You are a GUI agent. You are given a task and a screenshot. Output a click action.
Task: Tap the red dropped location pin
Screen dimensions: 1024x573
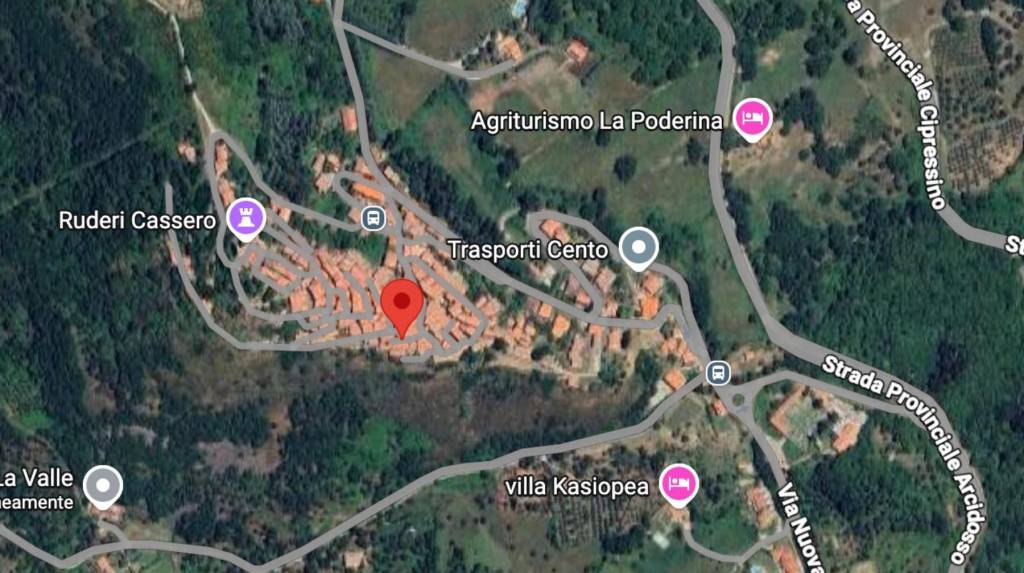pyautogui.click(x=403, y=302)
